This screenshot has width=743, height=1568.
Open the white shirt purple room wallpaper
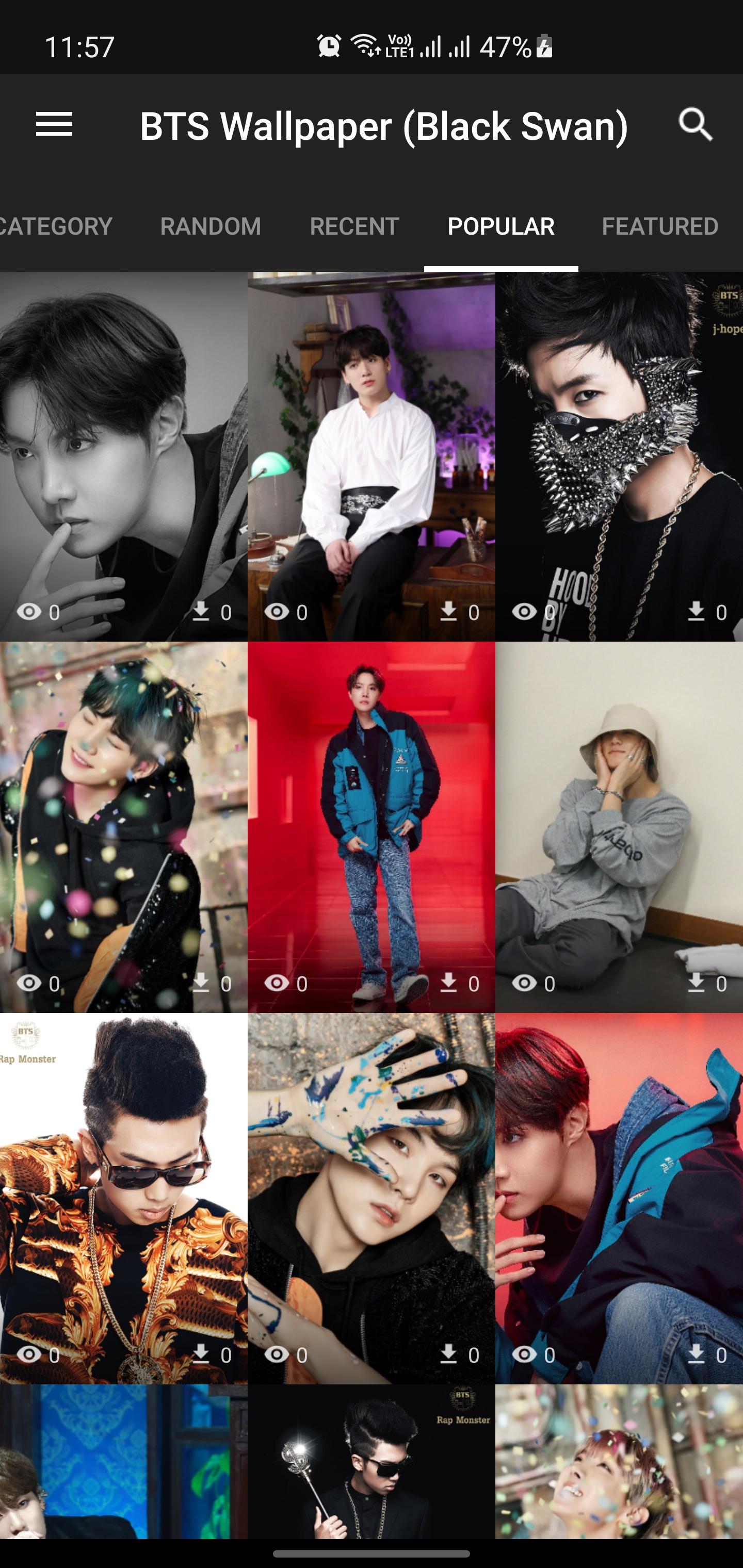371,456
